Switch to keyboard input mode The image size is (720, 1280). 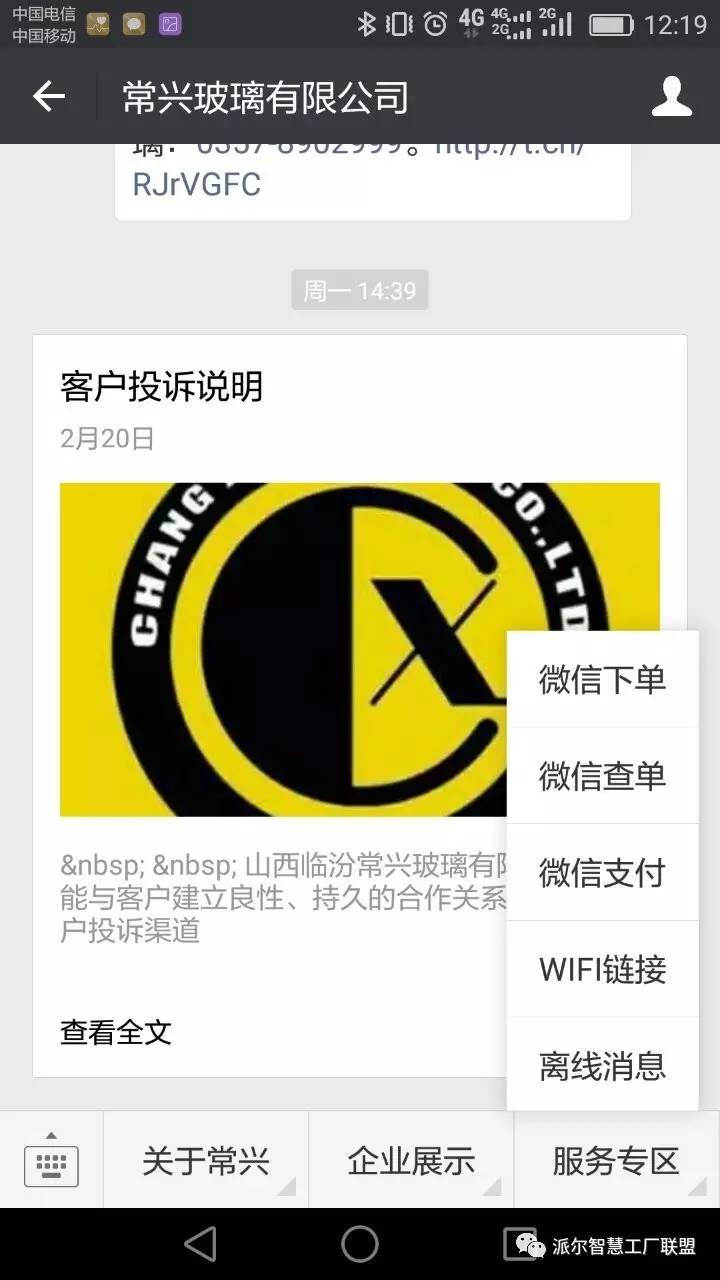click(x=51, y=1161)
